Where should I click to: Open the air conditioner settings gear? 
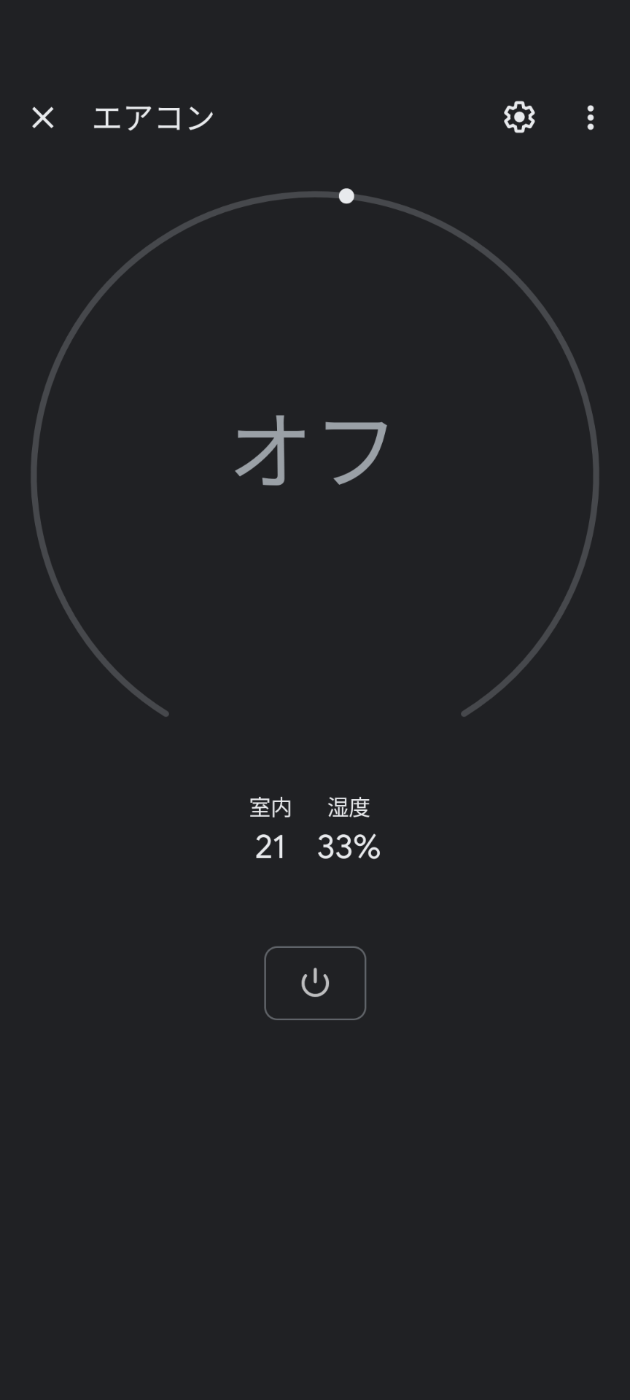coord(519,118)
